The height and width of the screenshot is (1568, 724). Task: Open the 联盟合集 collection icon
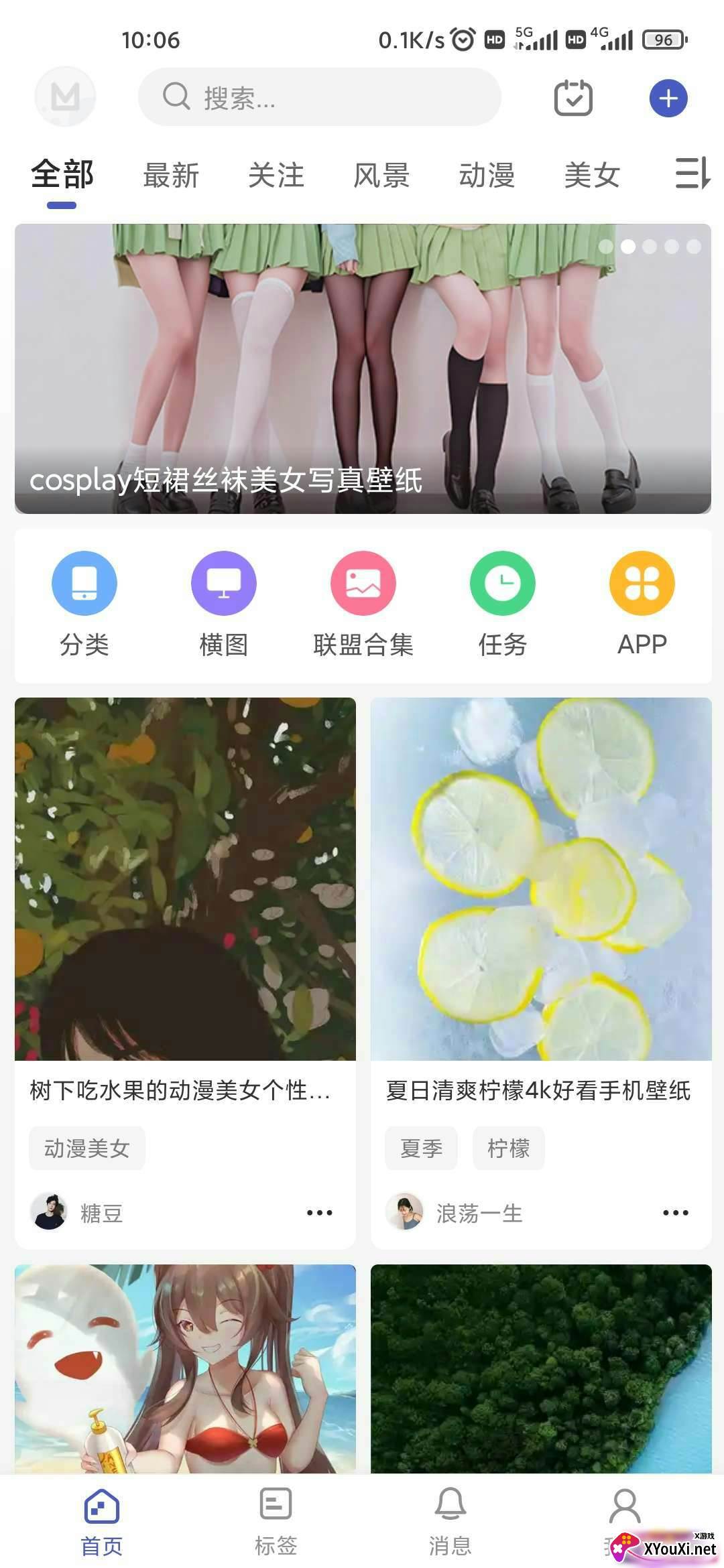click(x=362, y=583)
